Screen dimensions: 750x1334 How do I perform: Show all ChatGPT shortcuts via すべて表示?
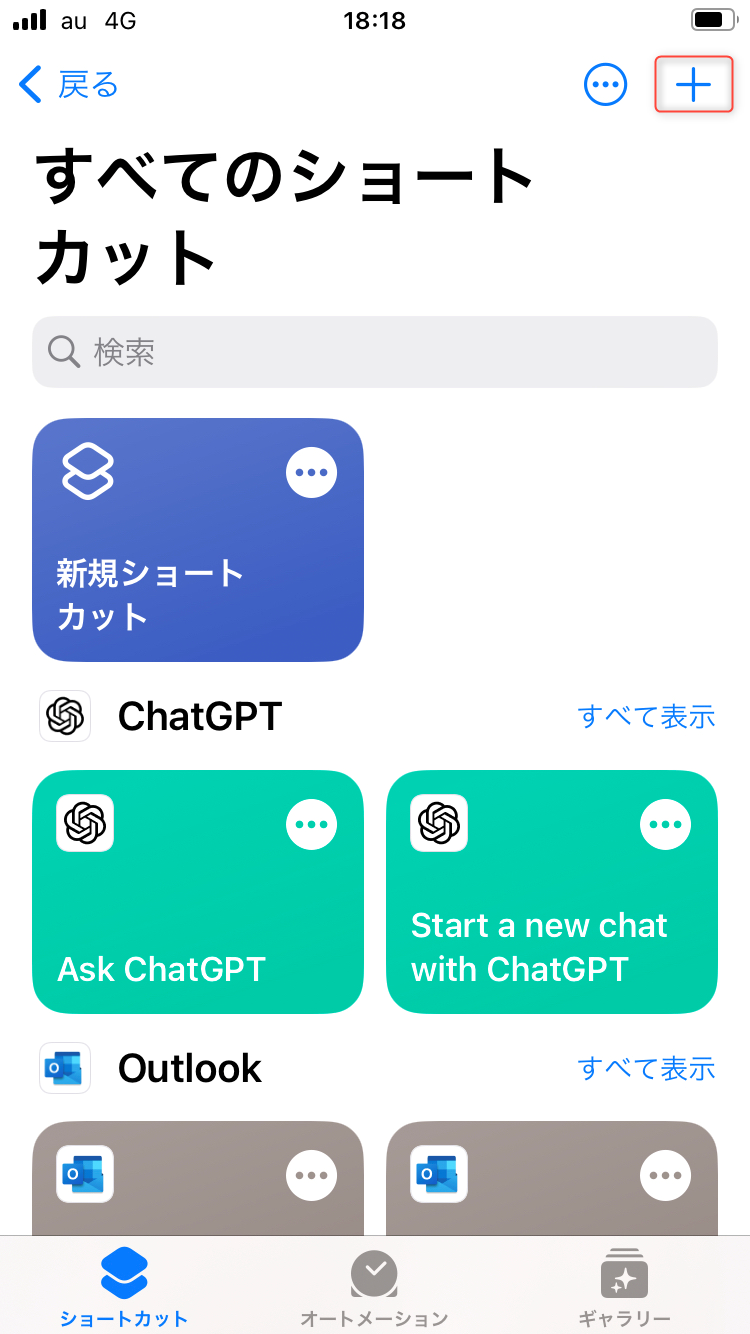[647, 716]
